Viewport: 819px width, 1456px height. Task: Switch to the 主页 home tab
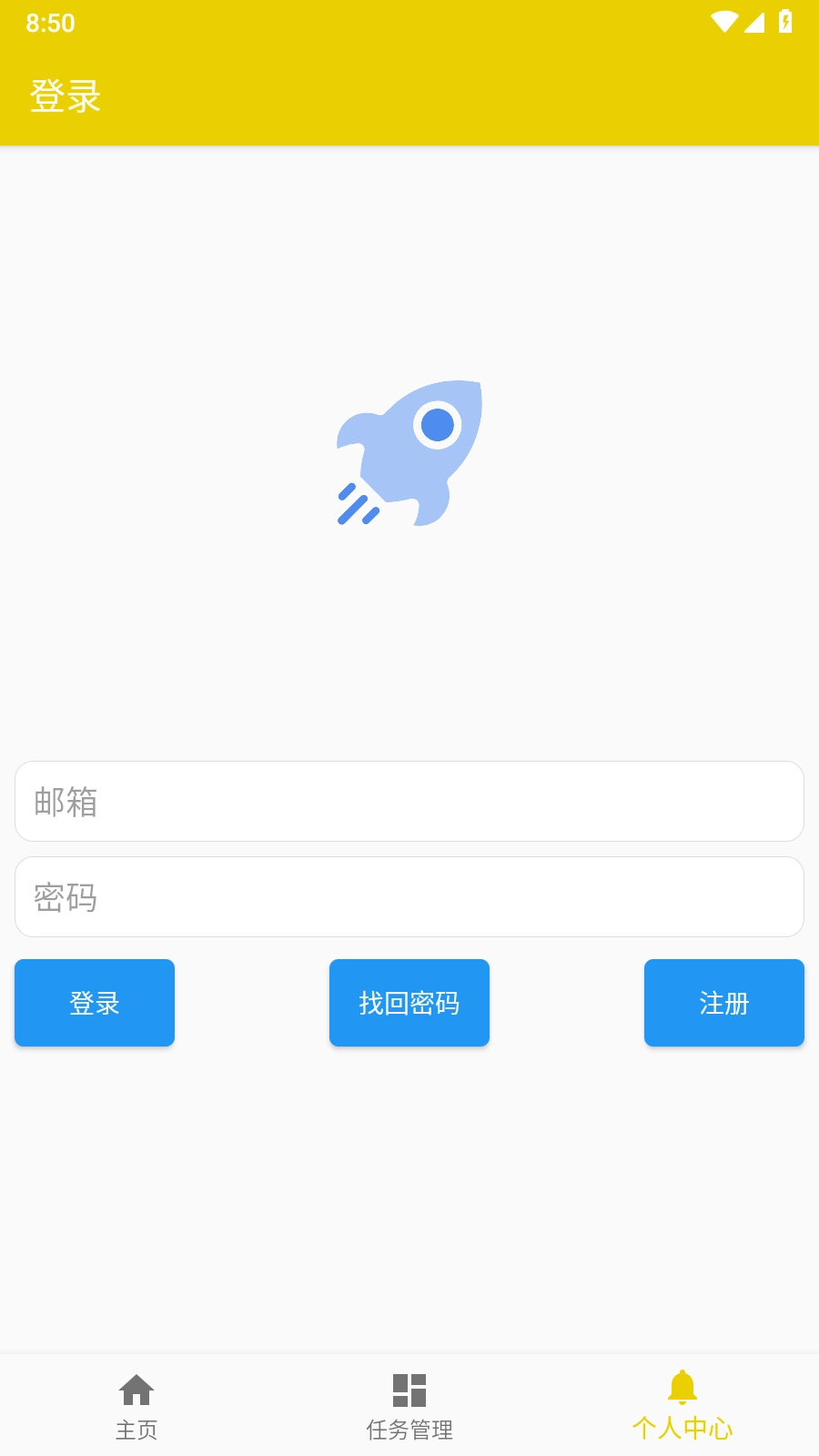coord(136,1406)
